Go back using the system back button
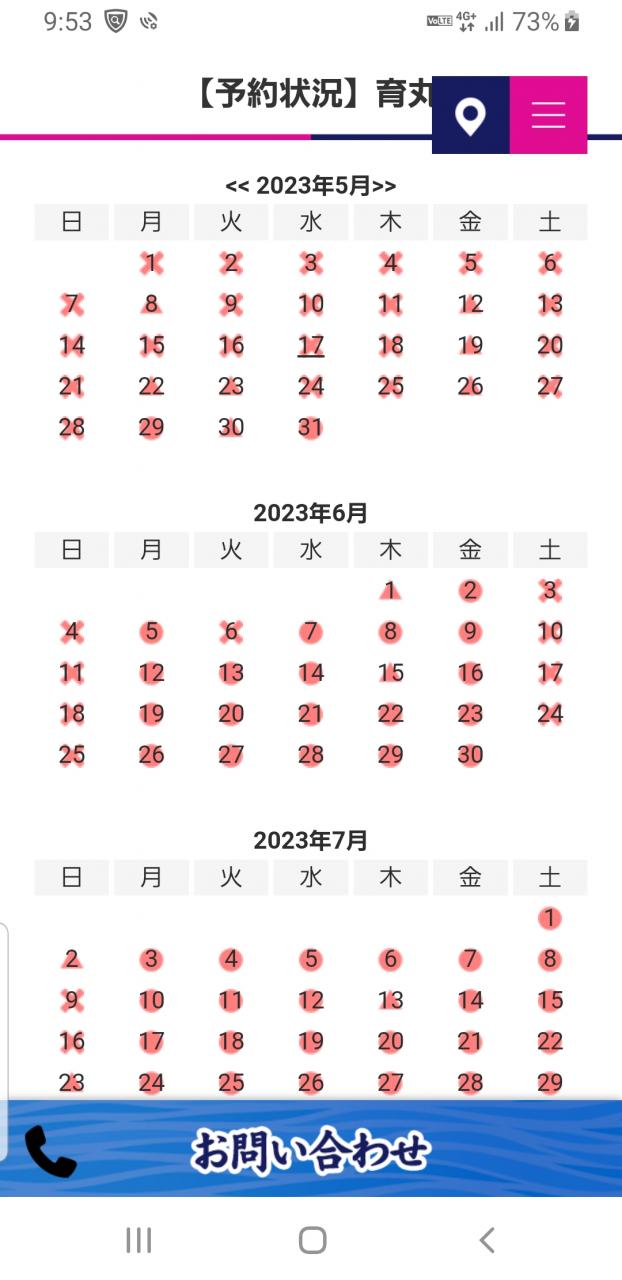 [x=486, y=1241]
